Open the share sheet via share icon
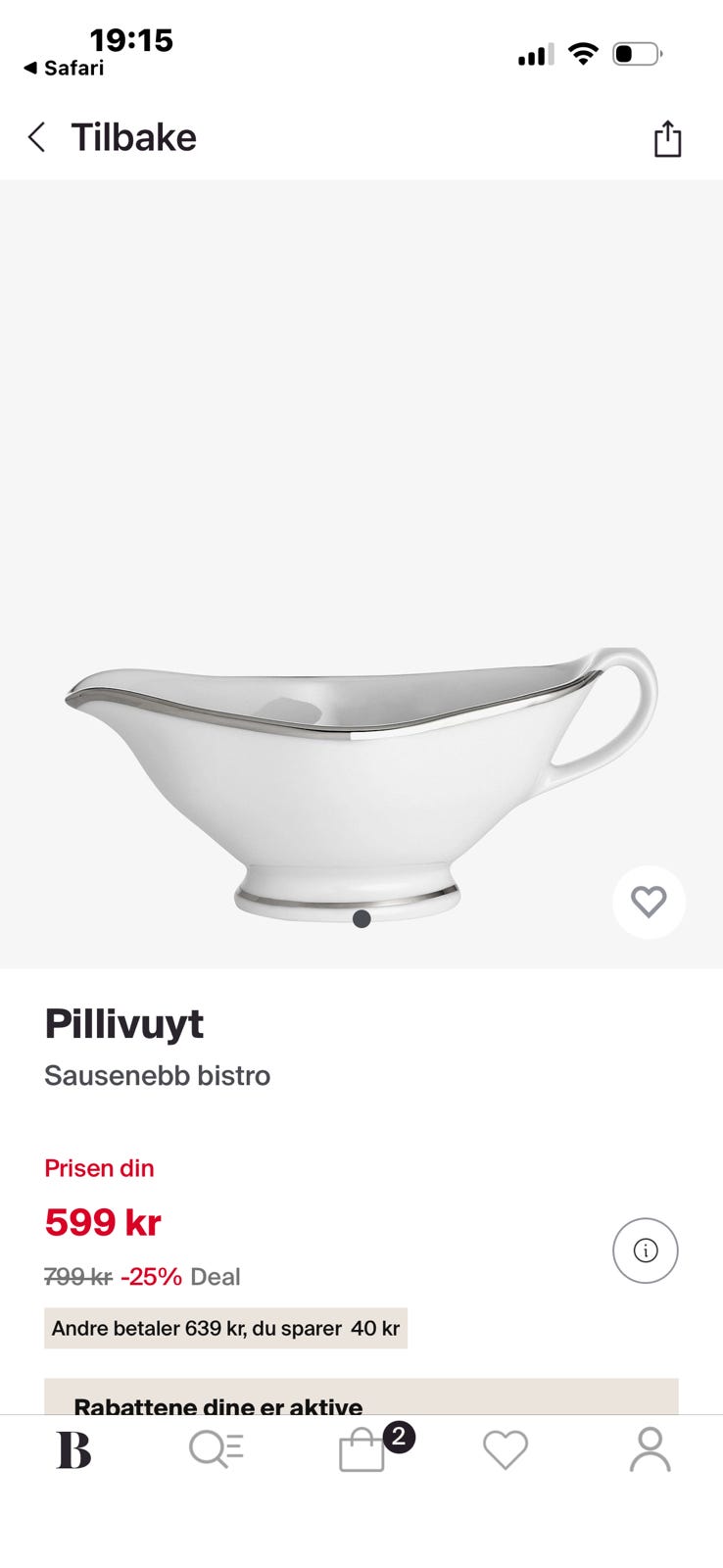Image resolution: width=723 pixels, height=1568 pixels. pos(667,139)
